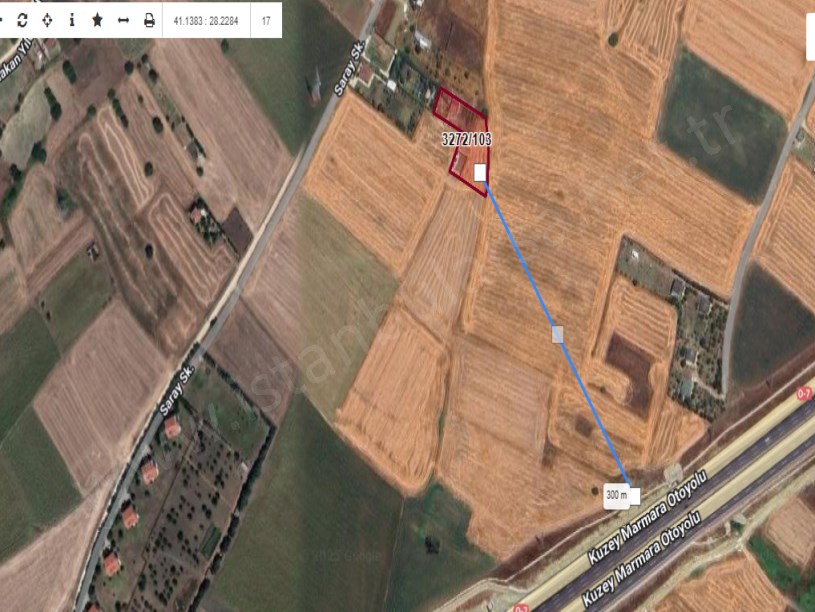The image size is (815, 612).
Task: Tap the white handle at the measurement line start
Action: [480, 173]
